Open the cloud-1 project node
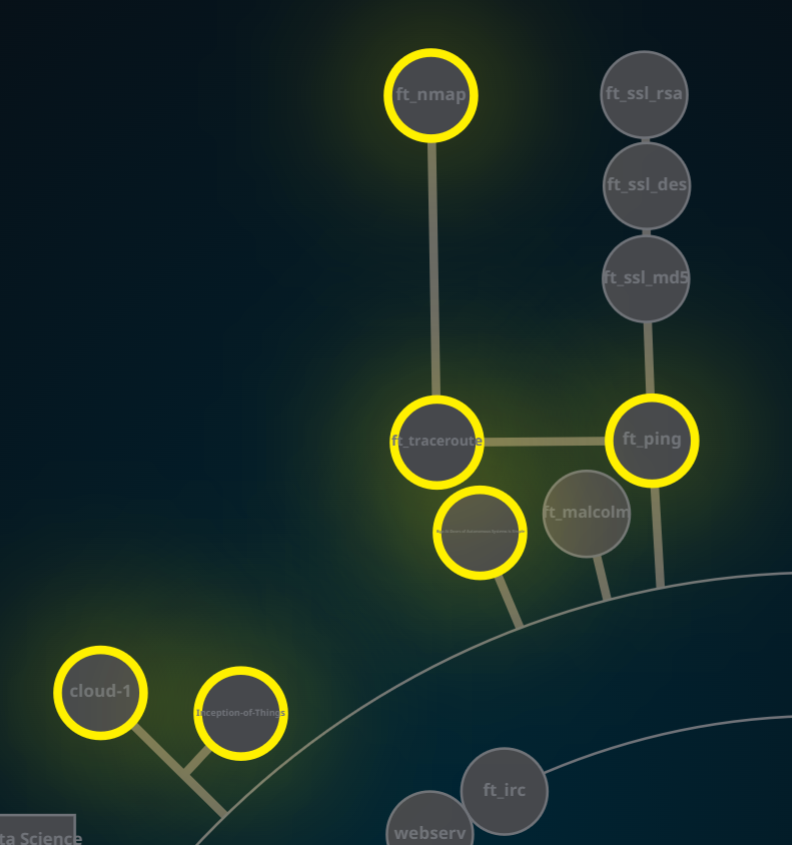 coord(100,692)
